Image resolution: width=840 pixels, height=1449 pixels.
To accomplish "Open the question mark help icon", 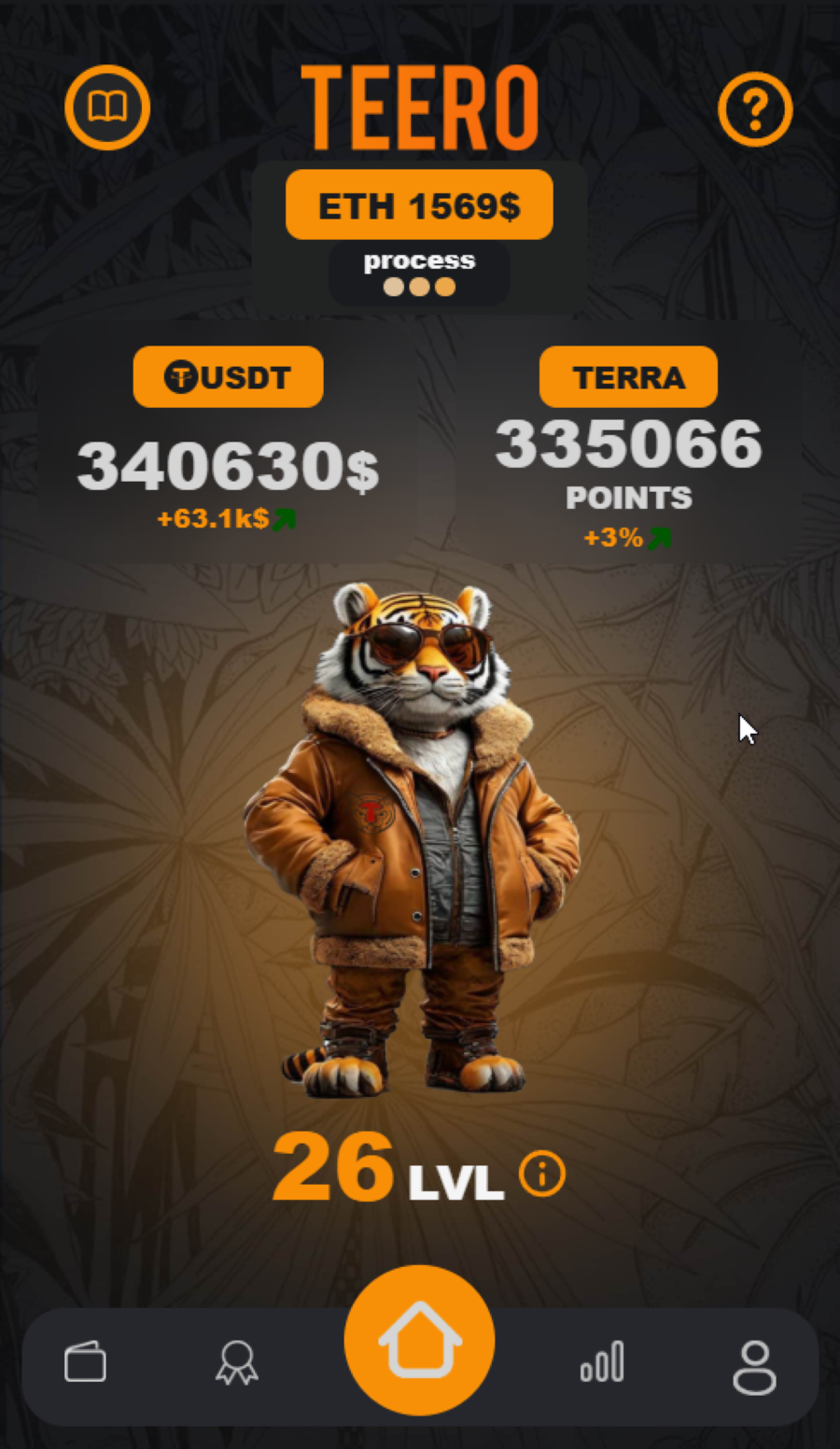I will tap(755, 109).
